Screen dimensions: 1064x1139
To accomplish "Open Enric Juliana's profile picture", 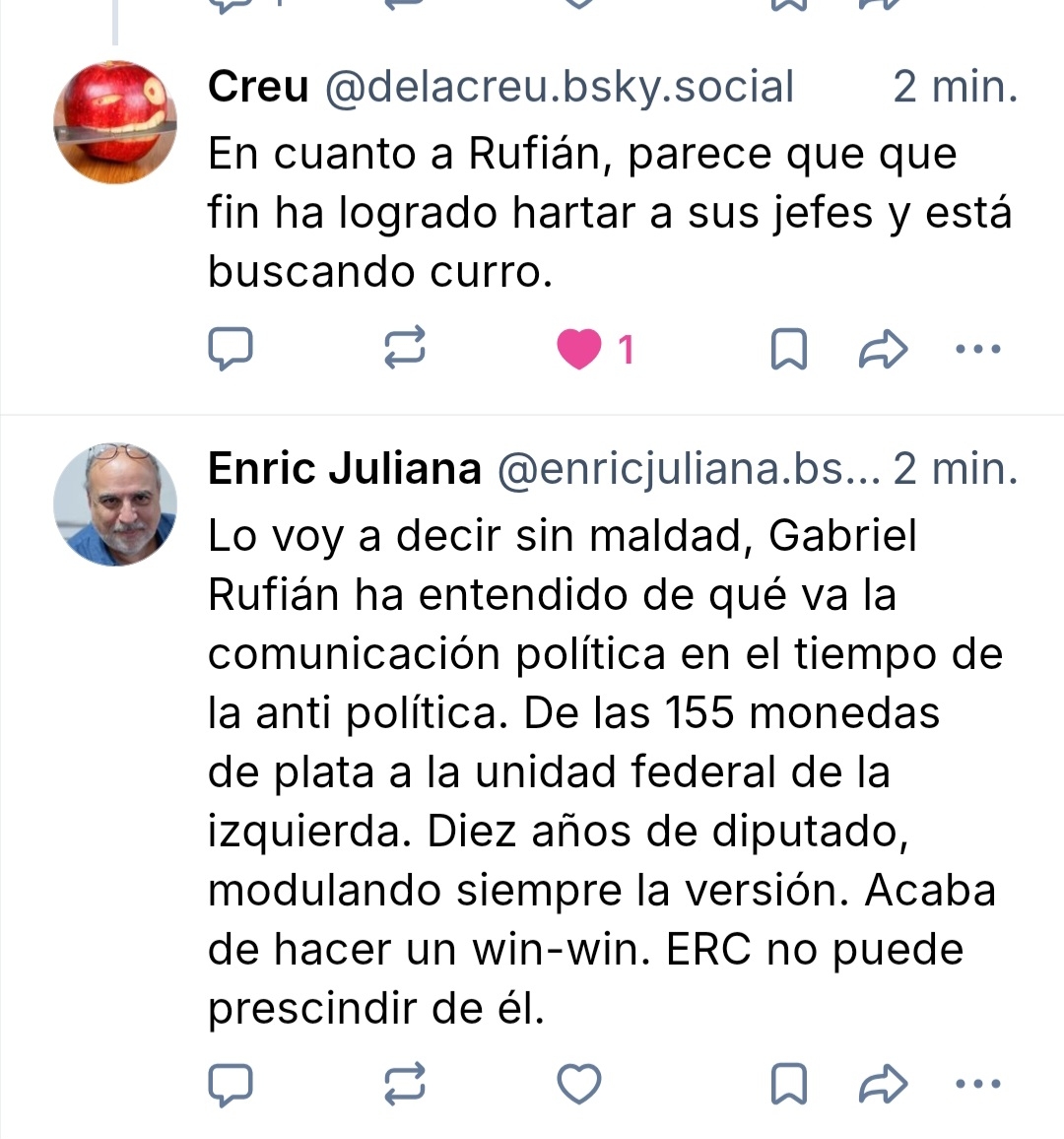I will click(x=115, y=503).
